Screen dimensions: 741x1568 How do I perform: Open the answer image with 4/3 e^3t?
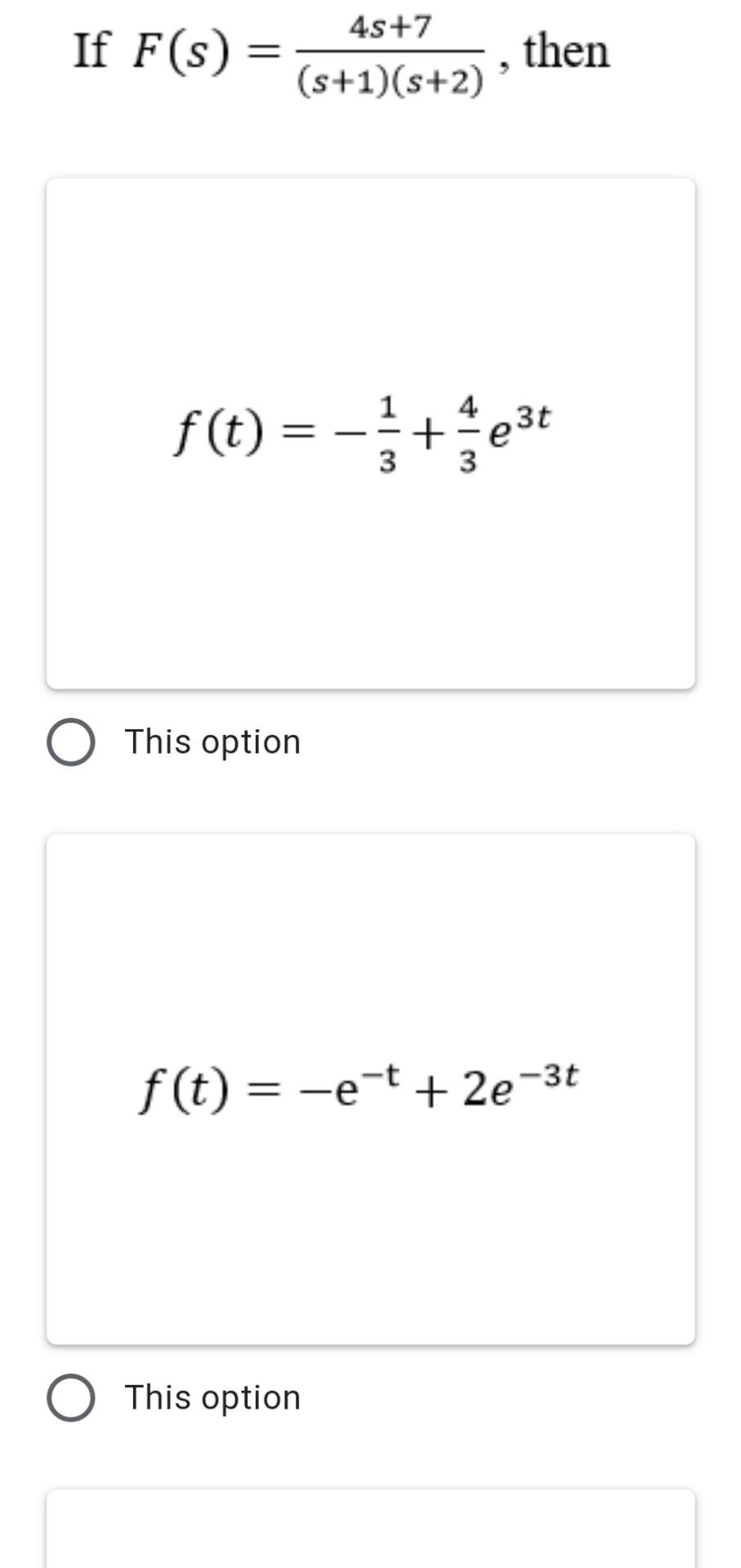(370, 434)
